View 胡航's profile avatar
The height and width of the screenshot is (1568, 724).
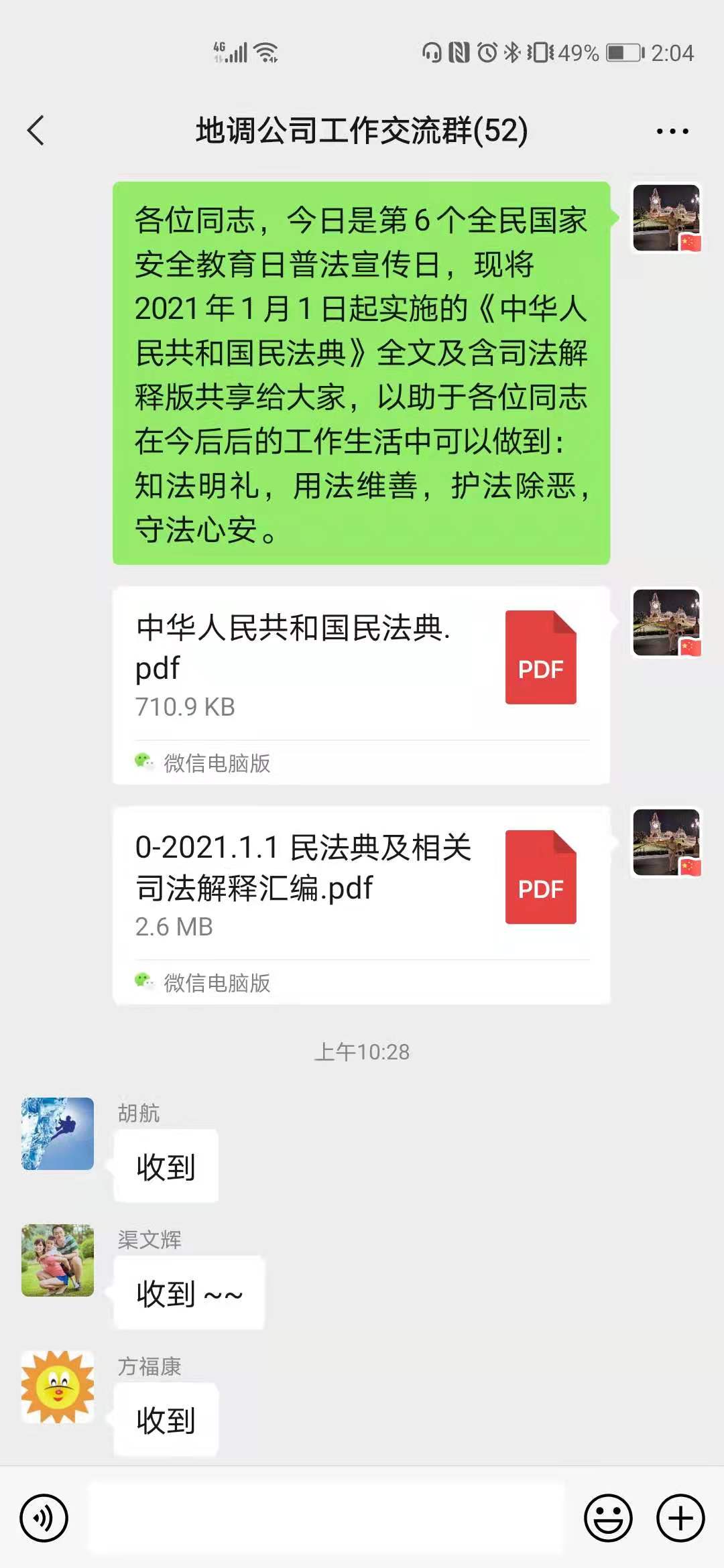(x=58, y=1134)
